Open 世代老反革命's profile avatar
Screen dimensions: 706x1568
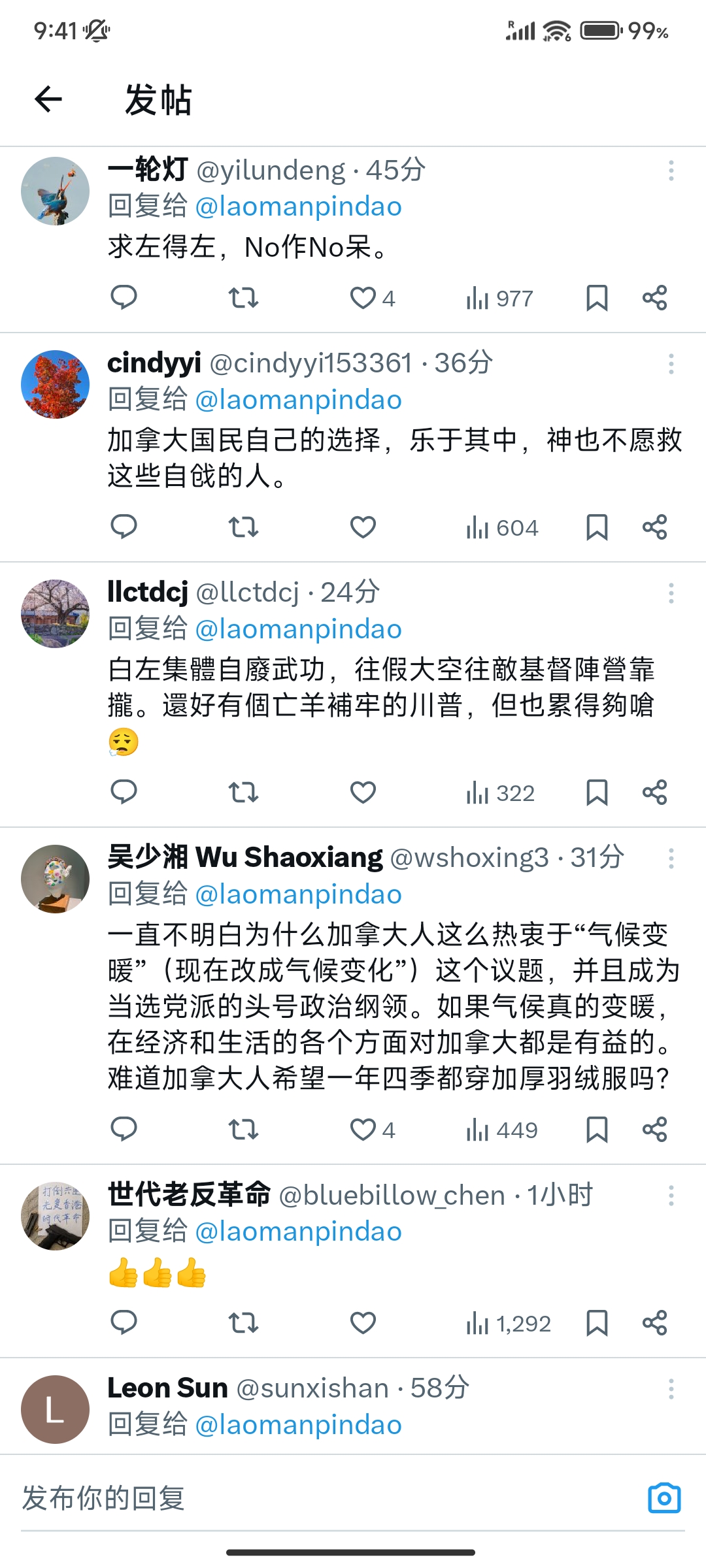pyautogui.click(x=56, y=1217)
